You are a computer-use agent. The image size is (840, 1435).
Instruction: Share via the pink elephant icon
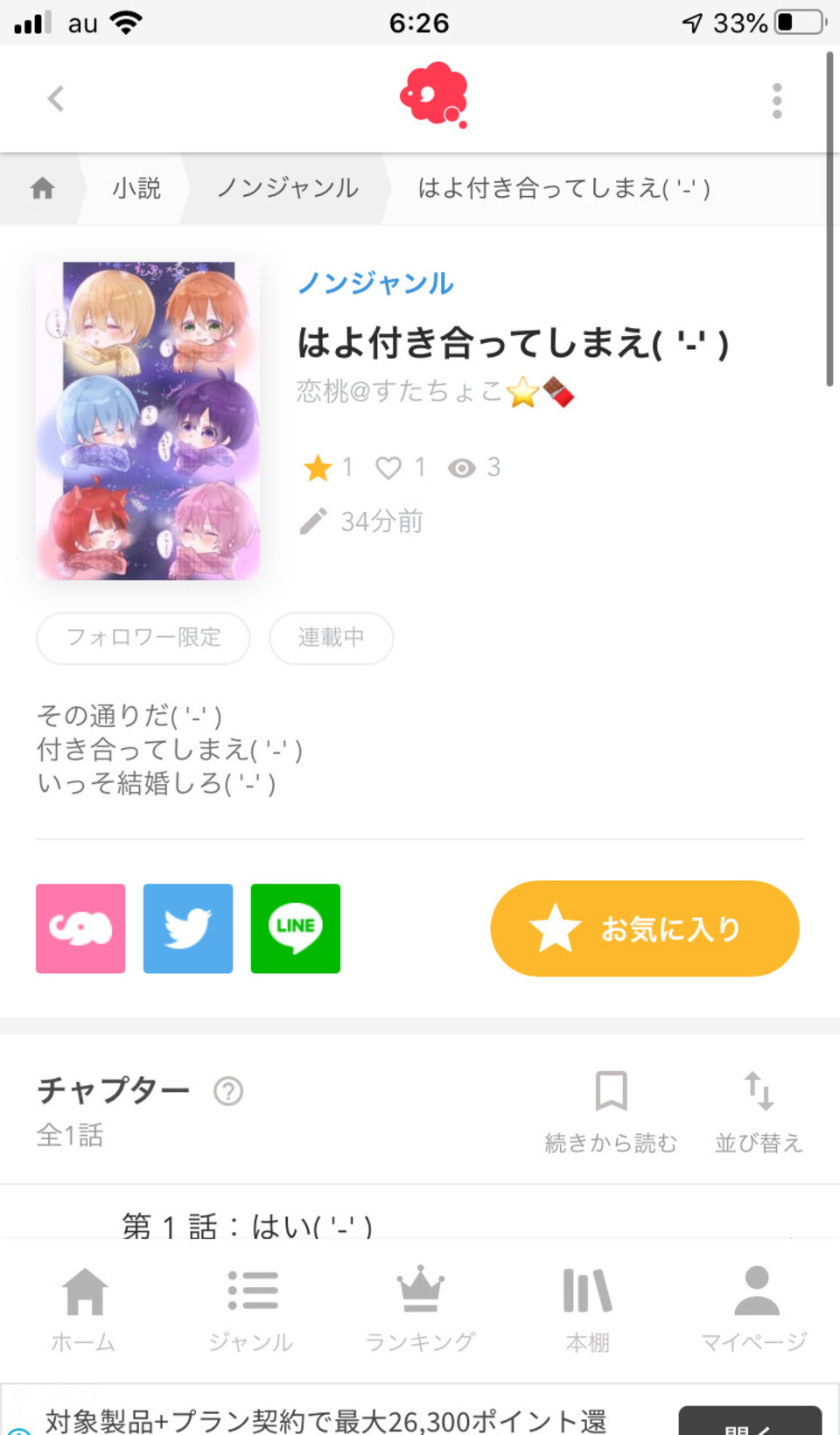tap(80, 928)
